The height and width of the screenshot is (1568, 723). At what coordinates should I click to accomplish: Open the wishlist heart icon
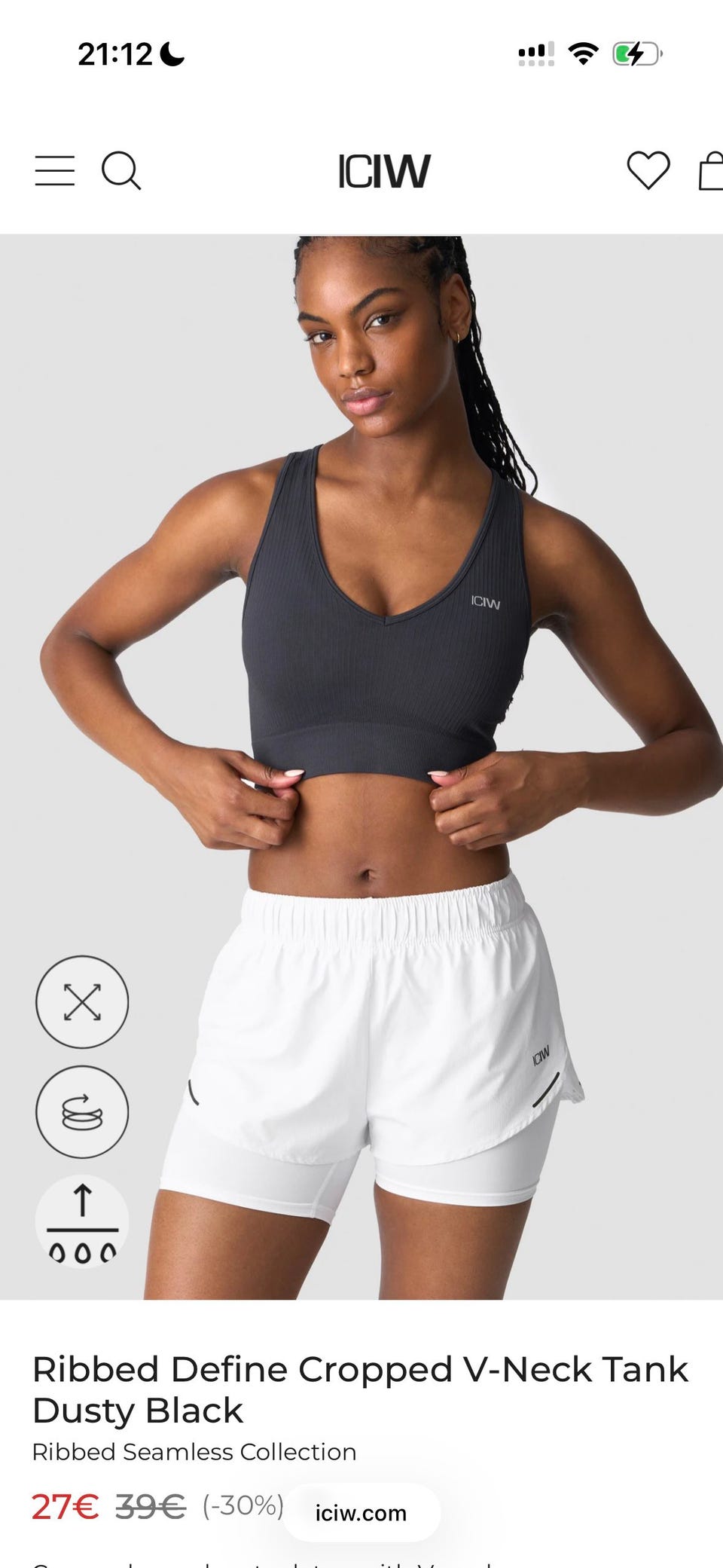(x=648, y=170)
